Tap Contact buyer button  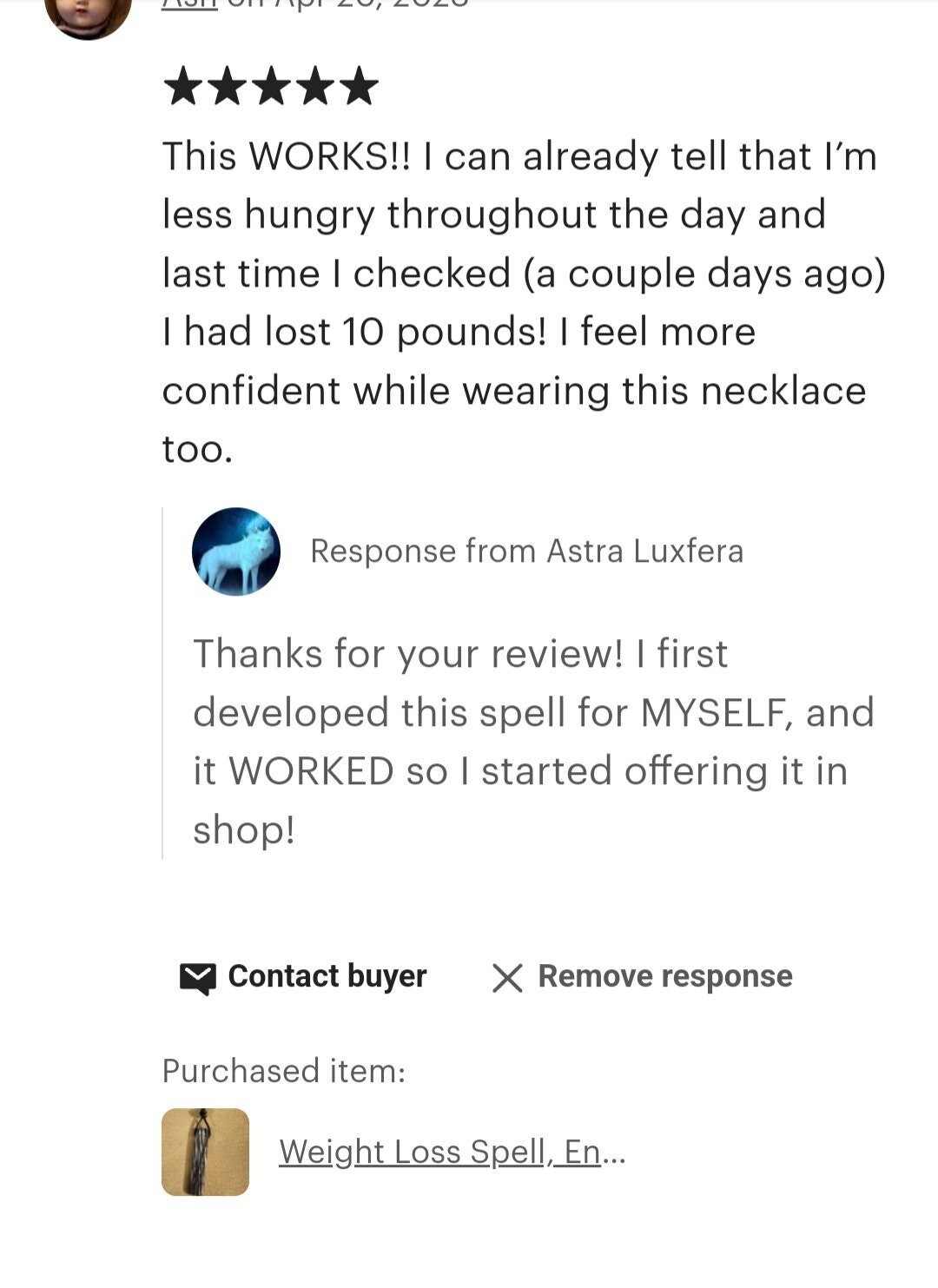tap(303, 977)
